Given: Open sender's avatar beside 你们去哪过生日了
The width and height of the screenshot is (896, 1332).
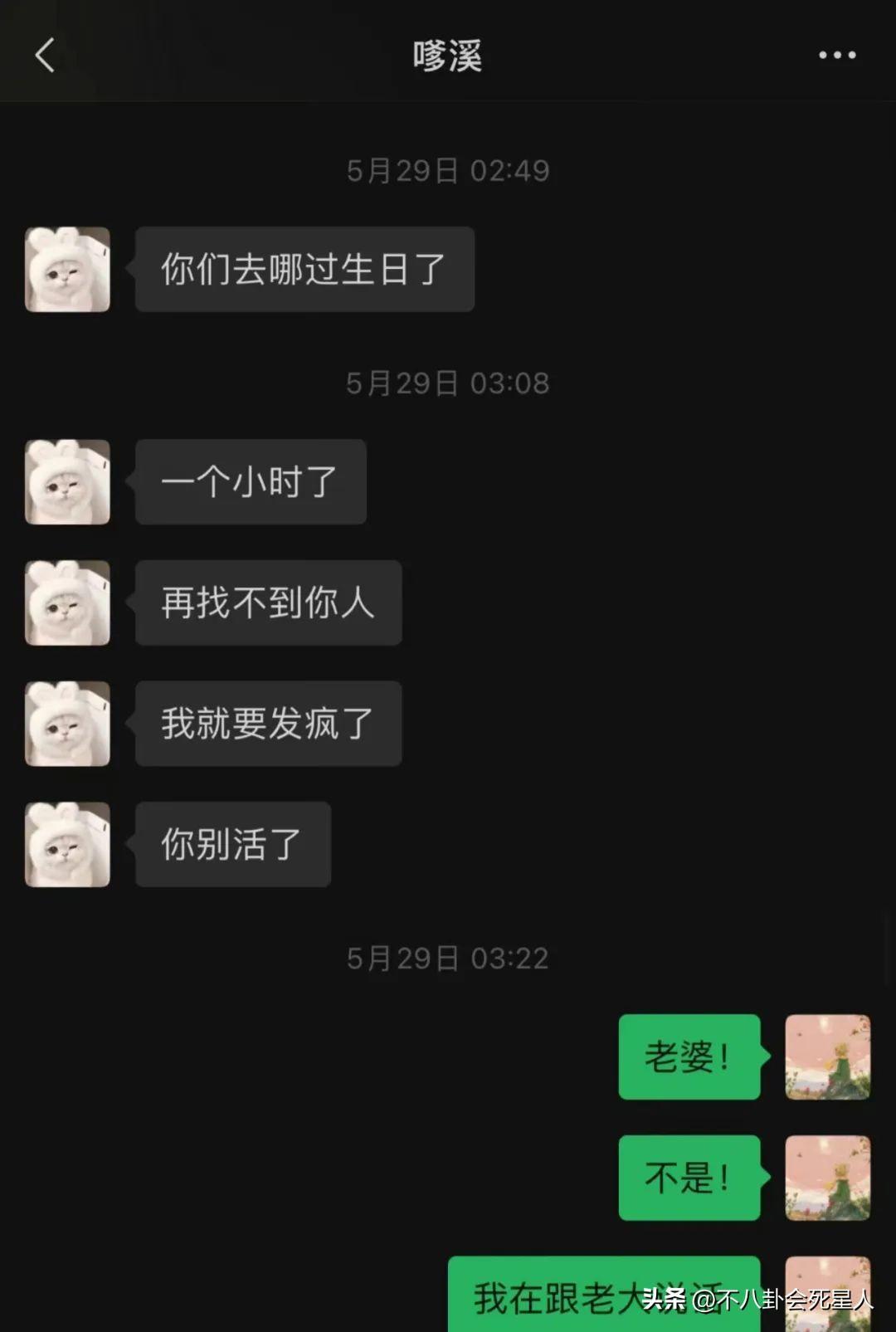Looking at the screenshot, I should 68,270.
